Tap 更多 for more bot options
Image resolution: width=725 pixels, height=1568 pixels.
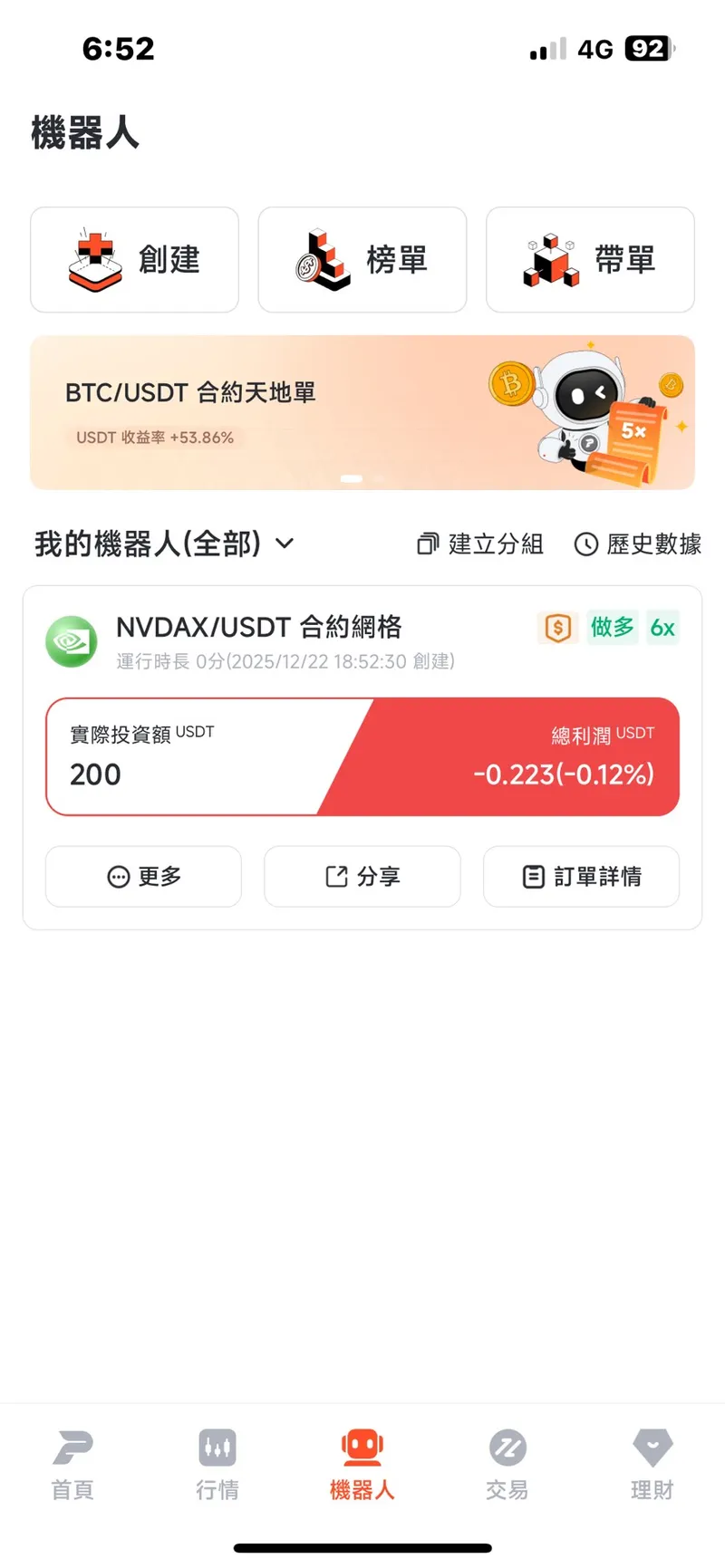click(143, 876)
